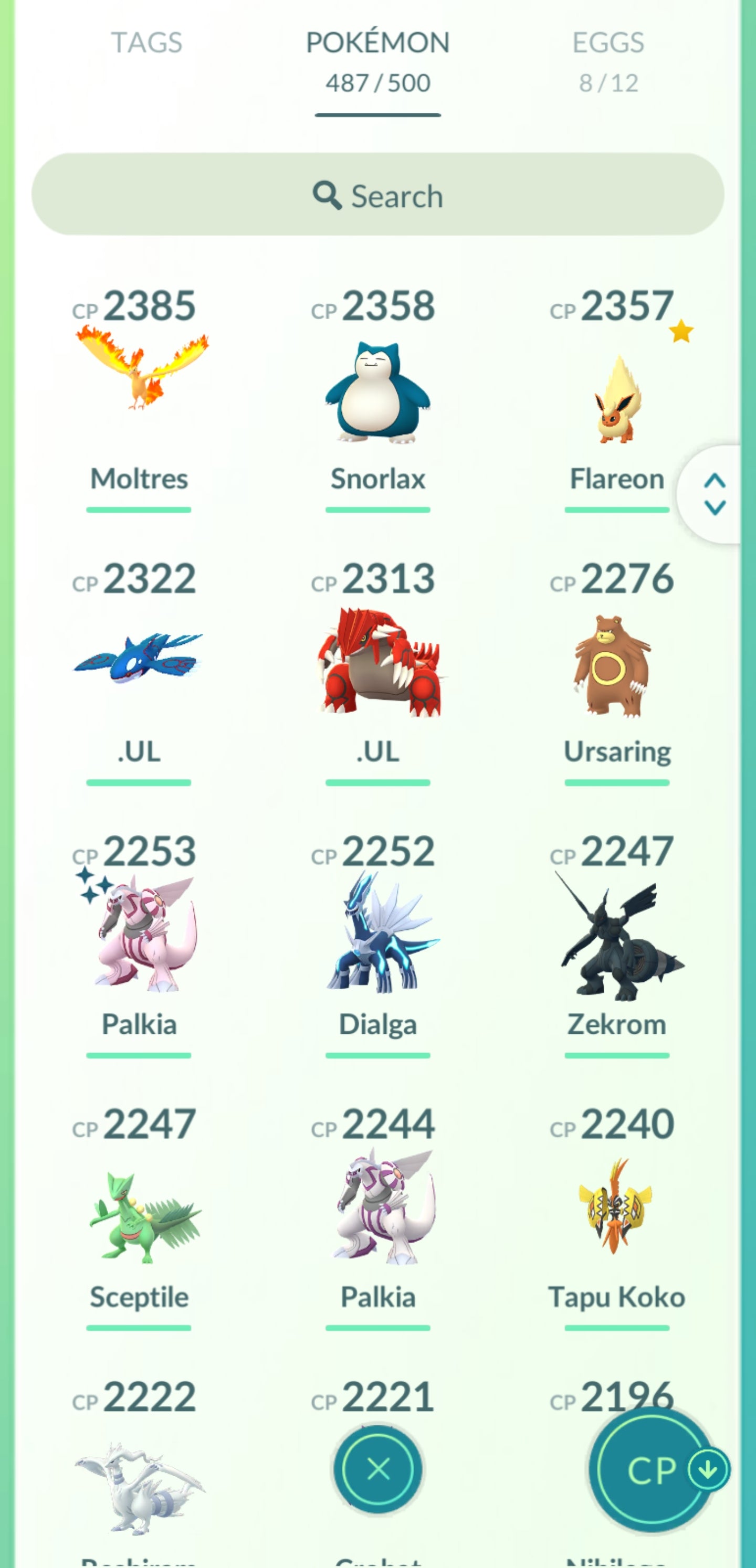Open Palkia with CP 2244

[377, 1208]
